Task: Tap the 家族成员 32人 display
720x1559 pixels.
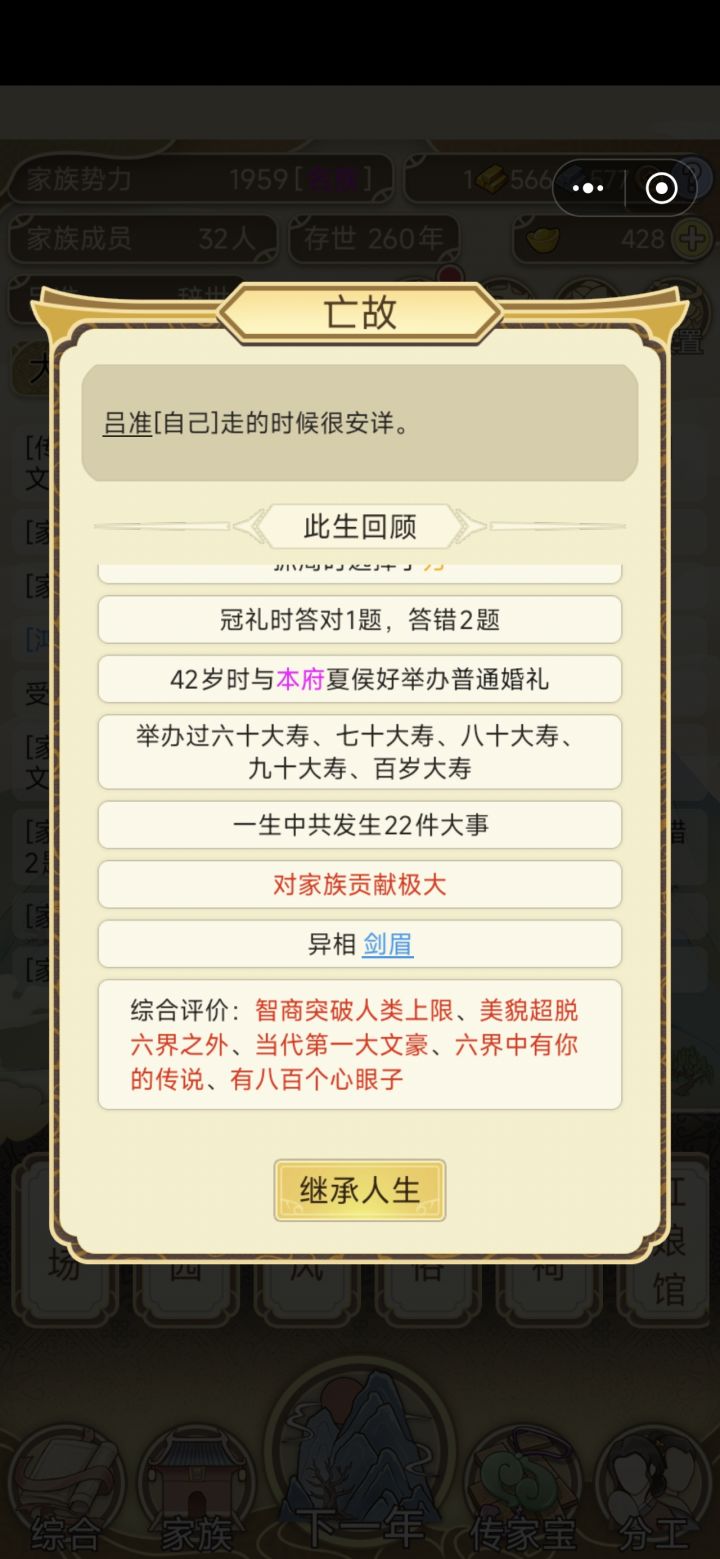Action: tap(140, 238)
